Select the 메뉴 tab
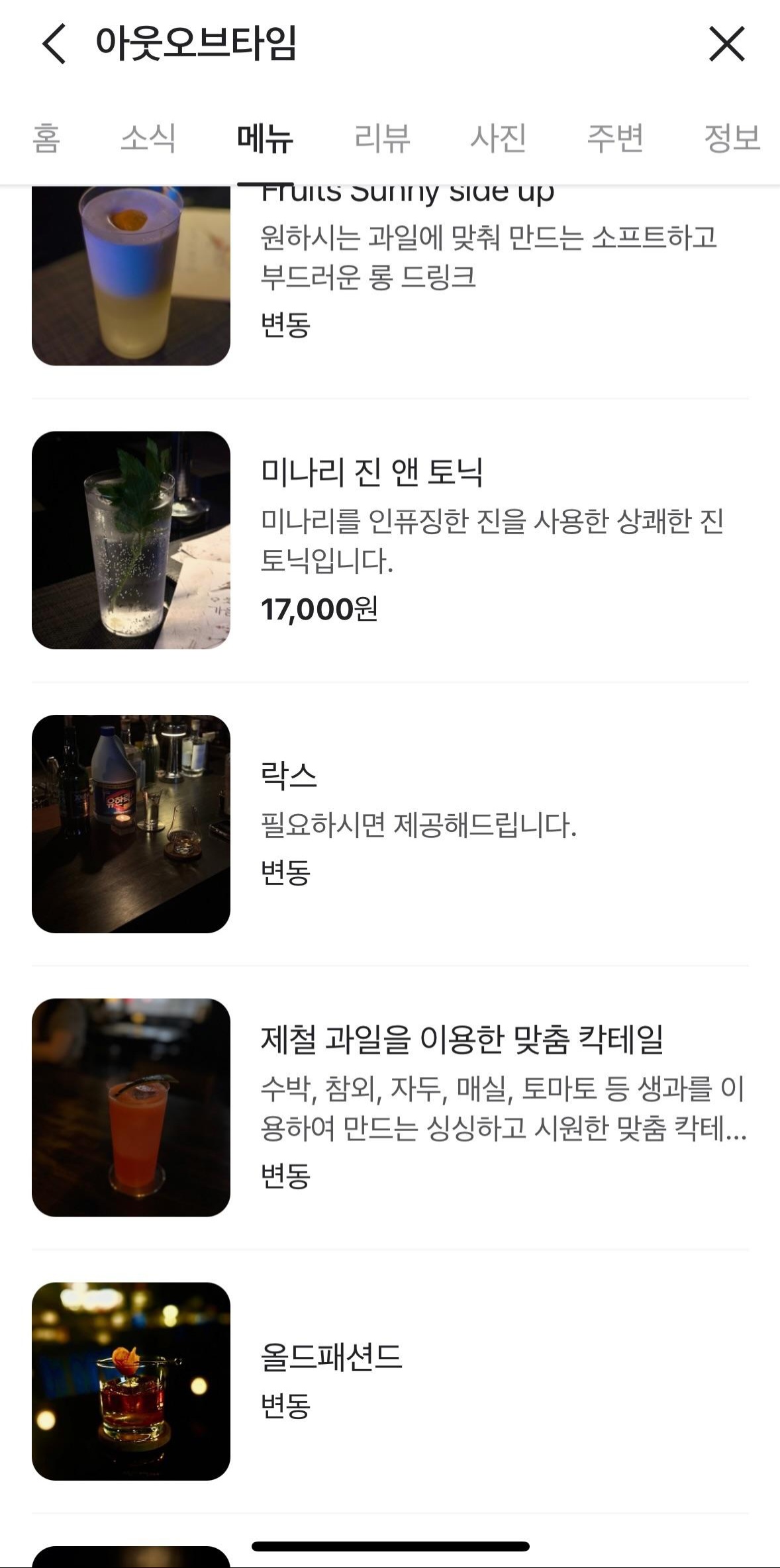The width and height of the screenshot is (780, 1568). (x=265, y=138)
